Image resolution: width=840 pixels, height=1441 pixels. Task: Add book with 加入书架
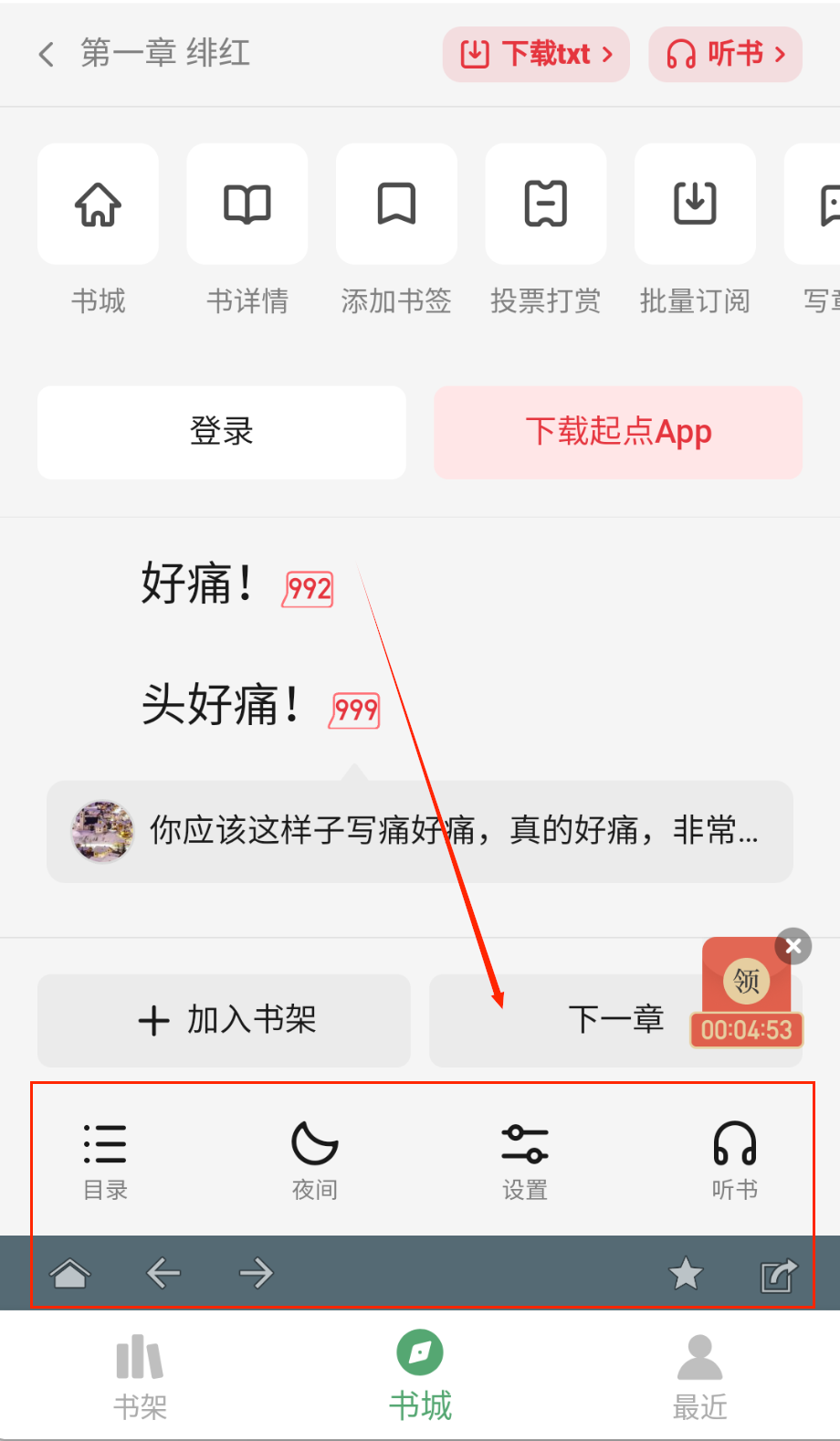225,1020
